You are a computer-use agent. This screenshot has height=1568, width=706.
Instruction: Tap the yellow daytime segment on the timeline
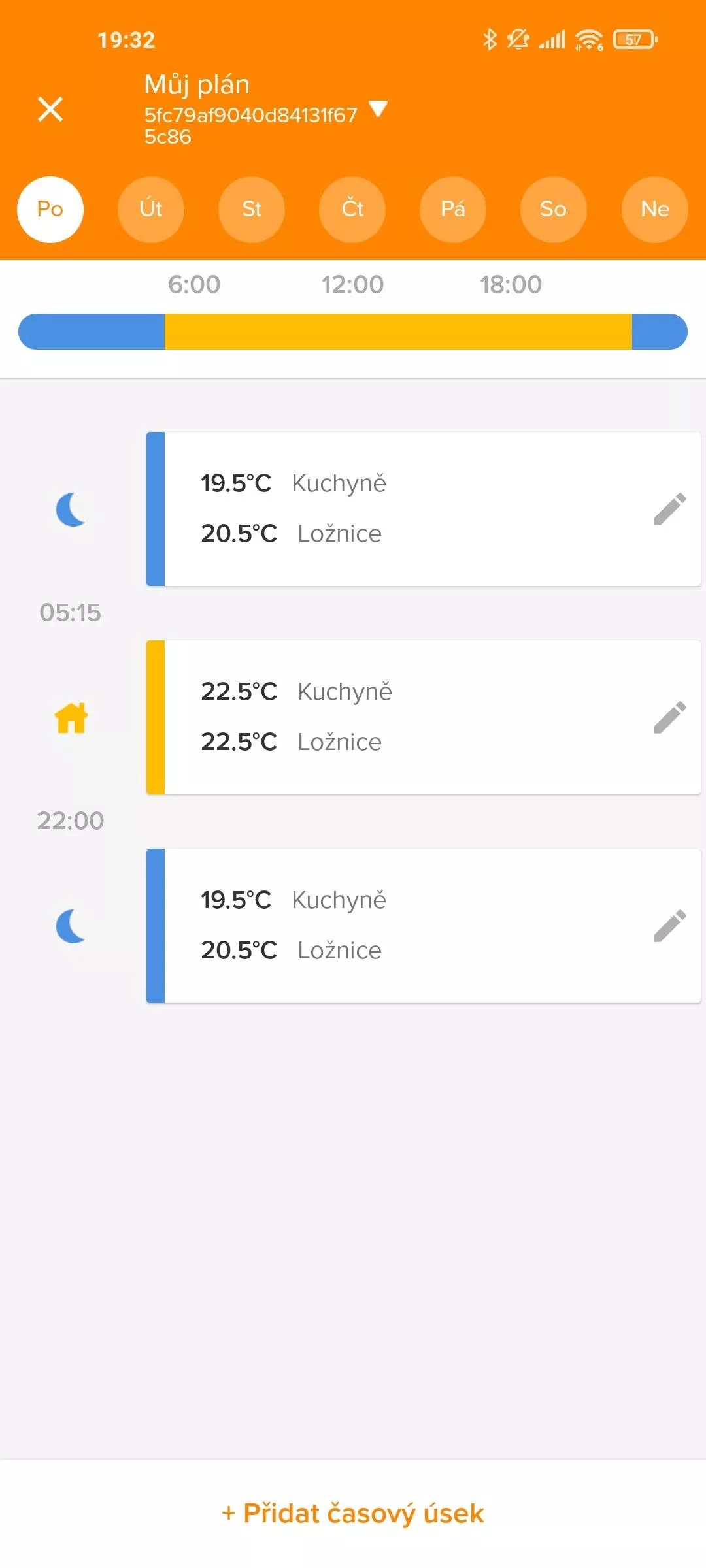398,331
